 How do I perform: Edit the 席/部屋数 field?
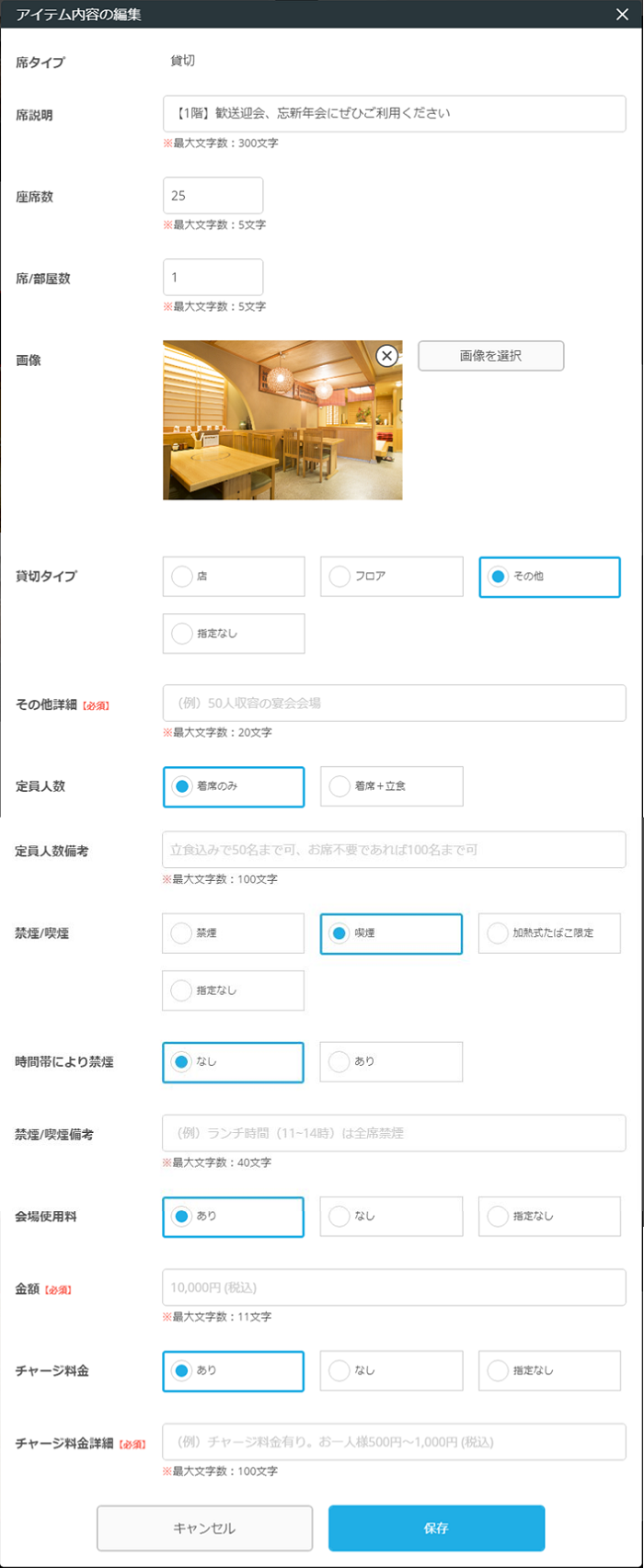(x=213, y=277)
